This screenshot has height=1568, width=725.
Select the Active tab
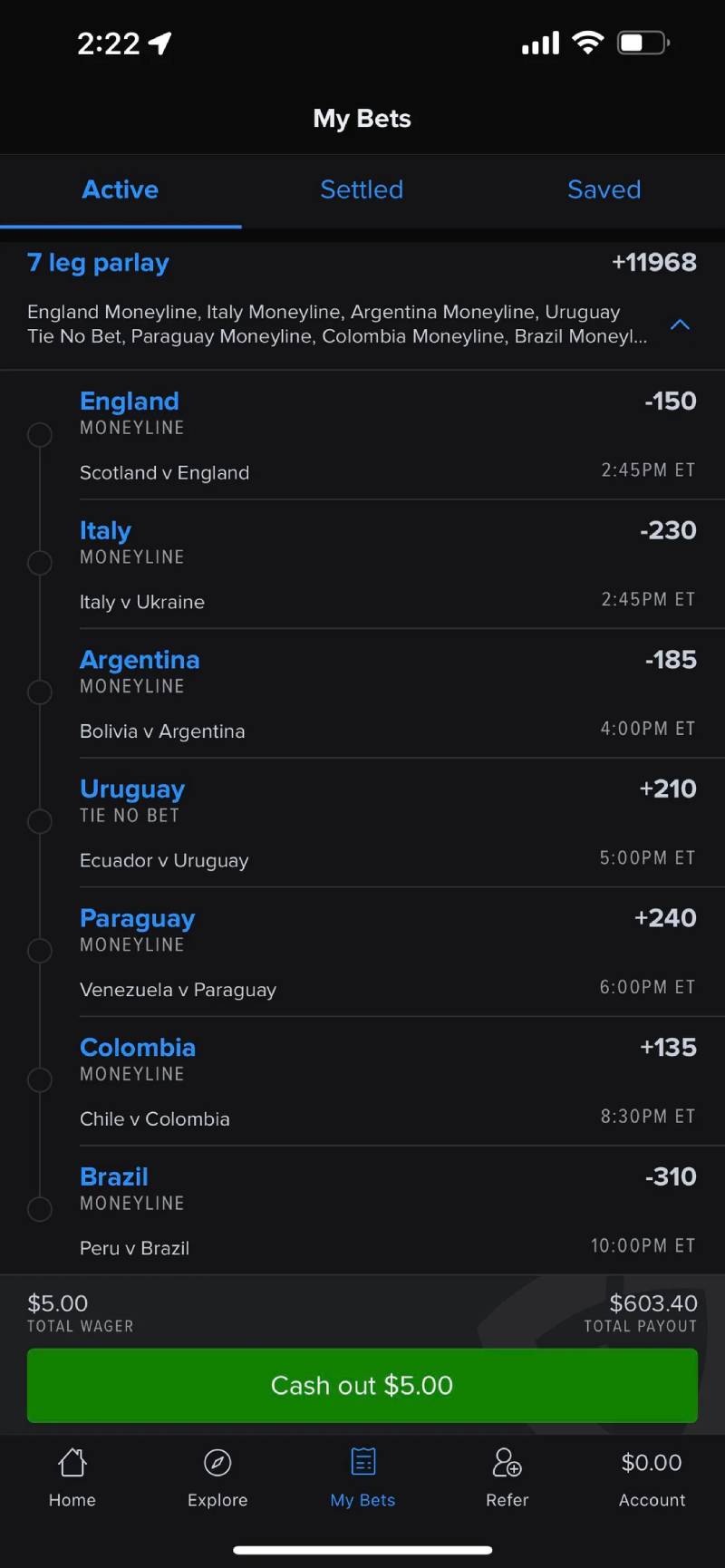click(121, 189)
